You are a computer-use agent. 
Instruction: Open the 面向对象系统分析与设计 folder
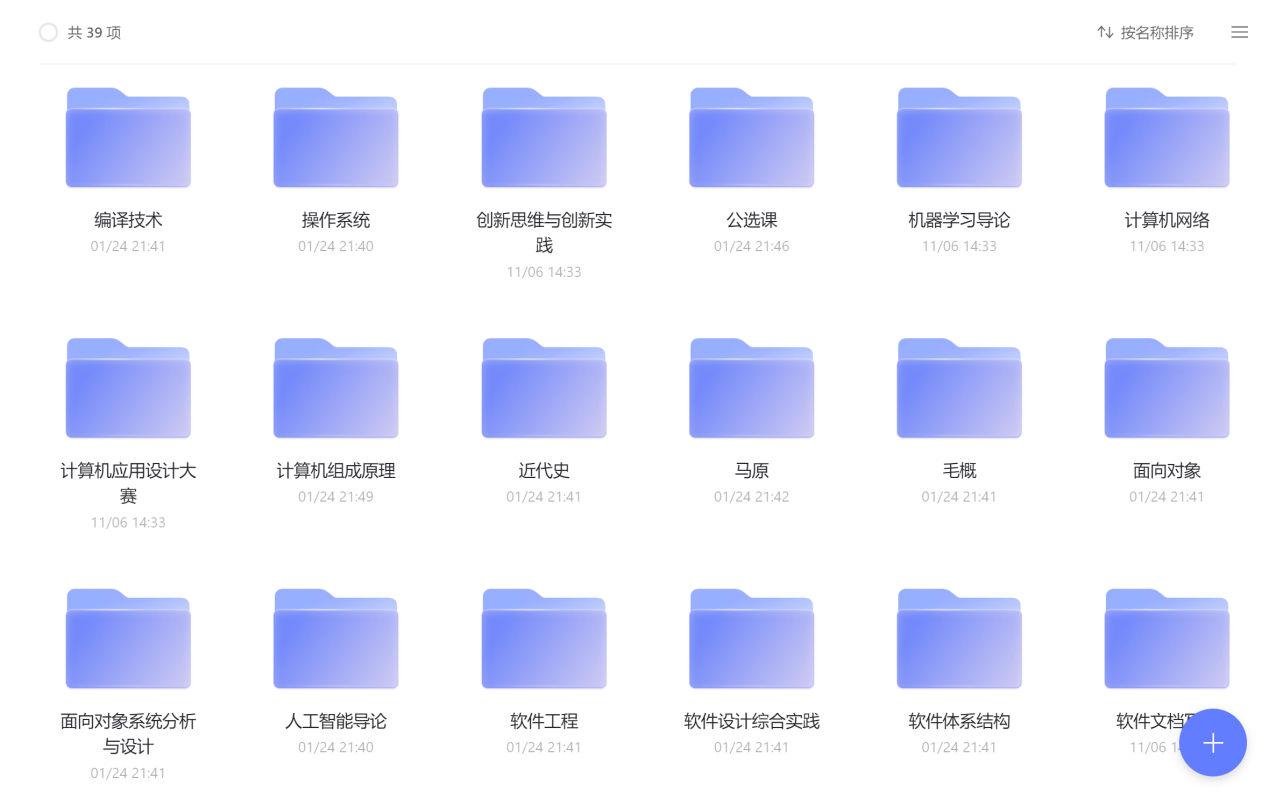(128, 640)
